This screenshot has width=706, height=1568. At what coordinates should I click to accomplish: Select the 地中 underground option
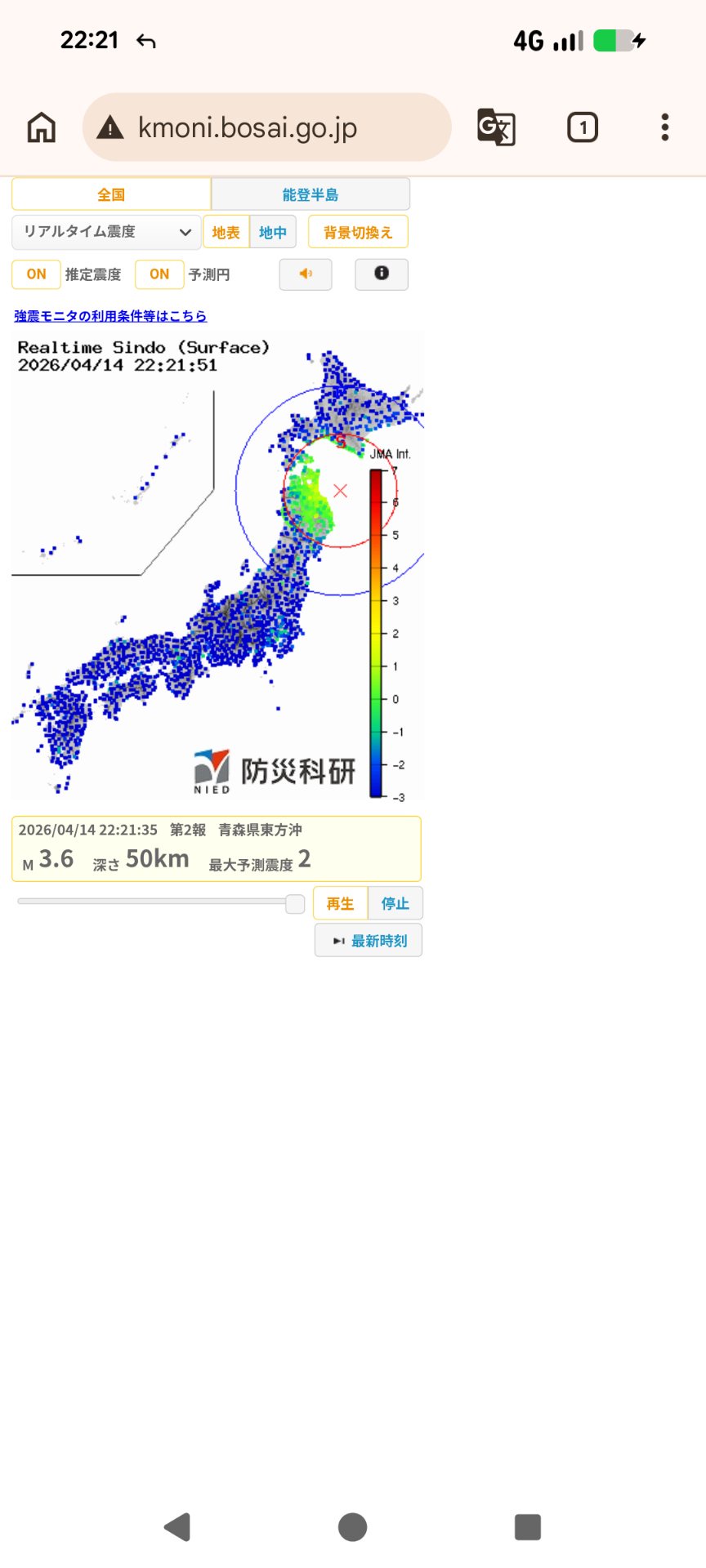273,233
